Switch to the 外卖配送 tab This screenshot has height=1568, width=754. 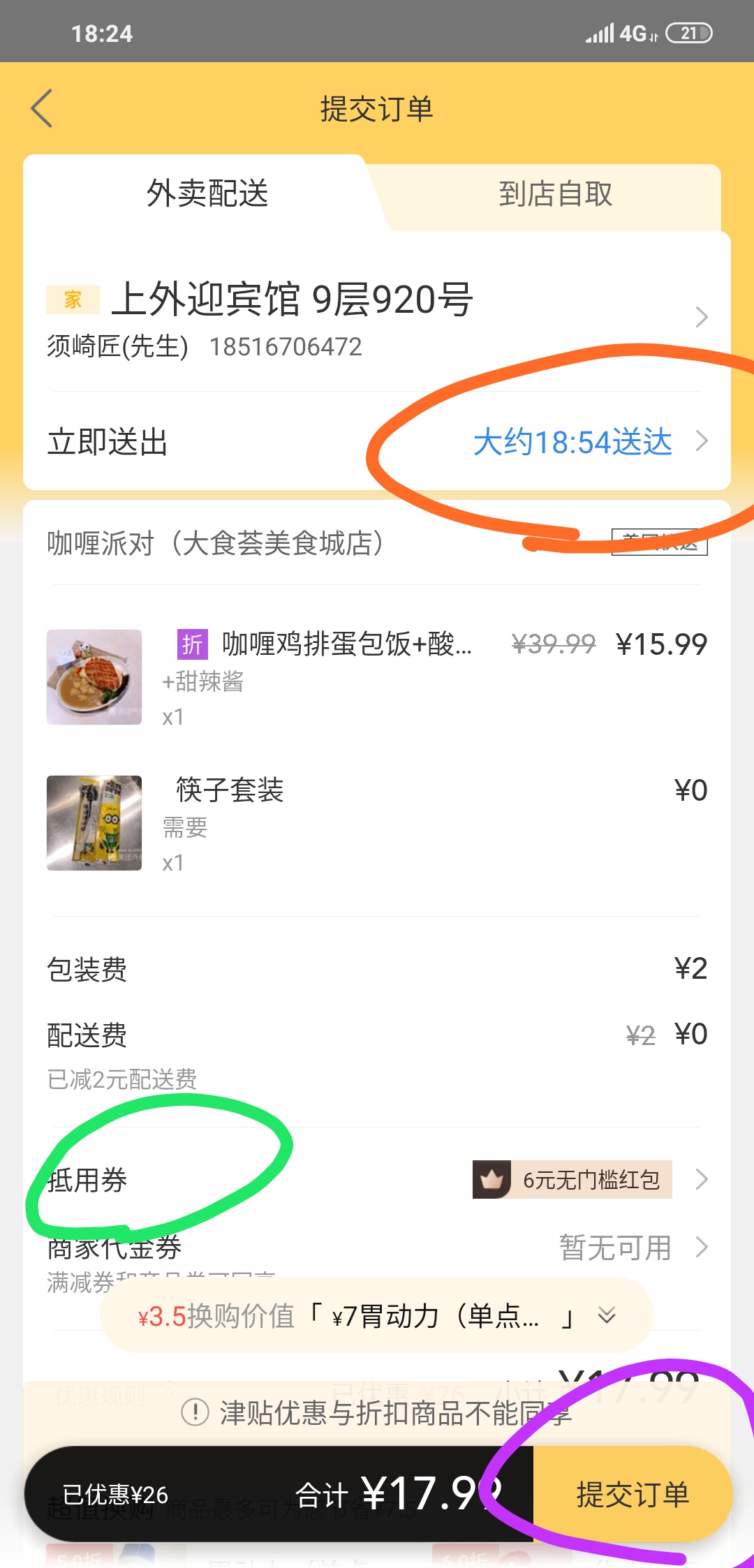tap(207, 193)
